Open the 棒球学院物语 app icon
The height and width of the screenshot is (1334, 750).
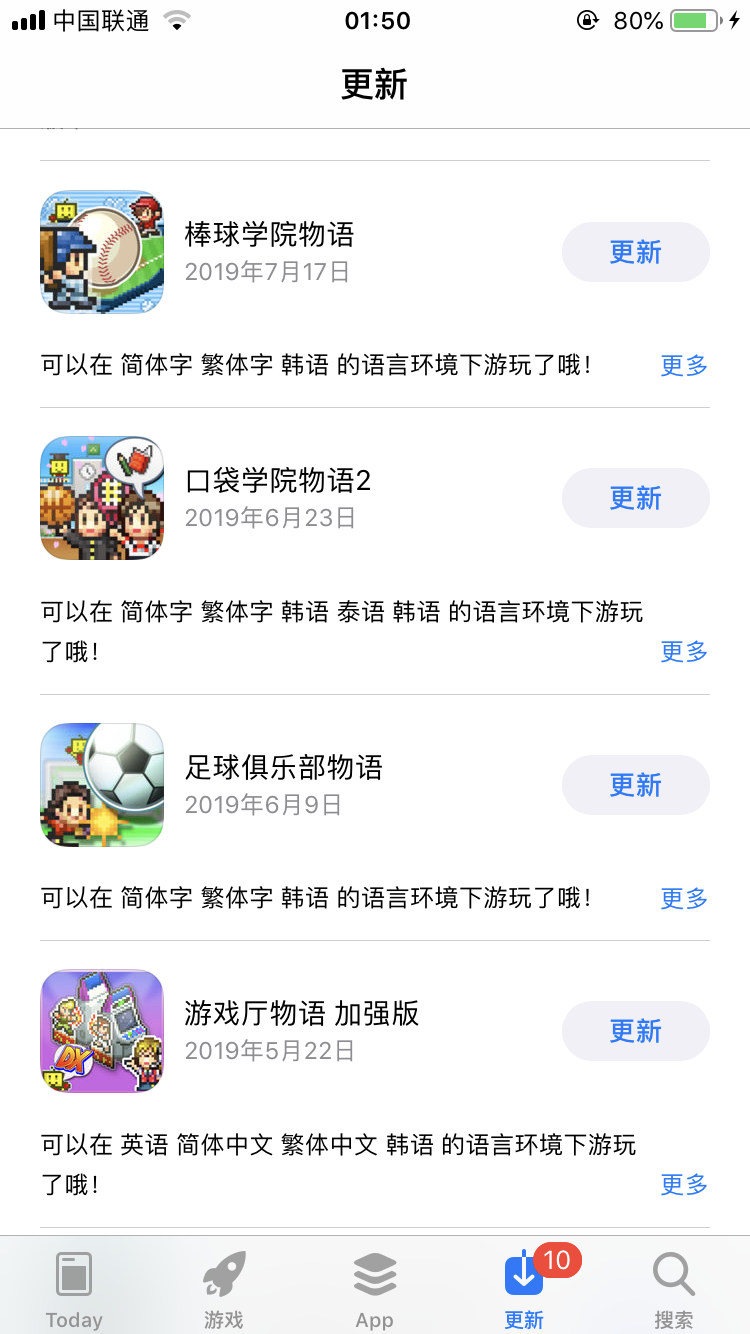click(x=102, y=252)
